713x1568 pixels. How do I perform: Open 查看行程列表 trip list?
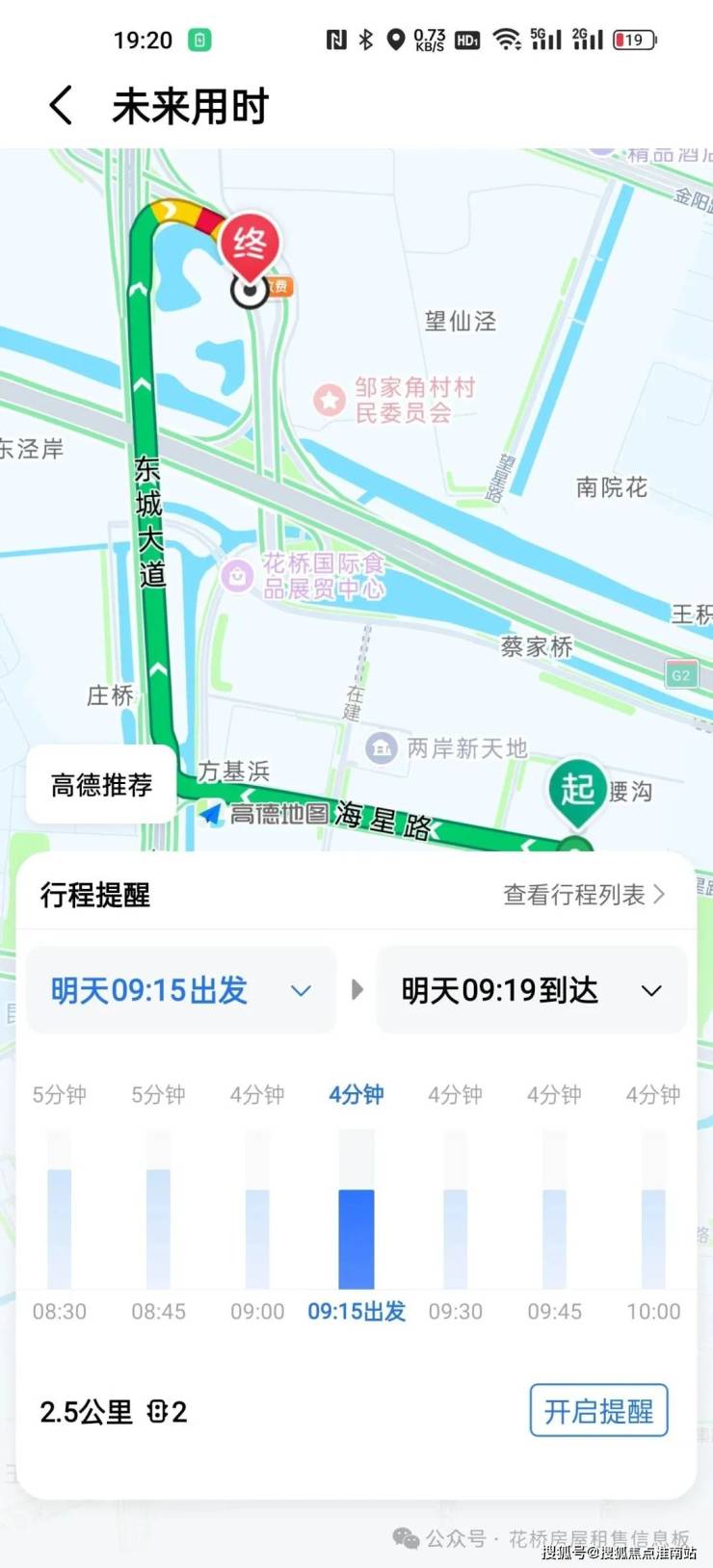tap(584, 895)
